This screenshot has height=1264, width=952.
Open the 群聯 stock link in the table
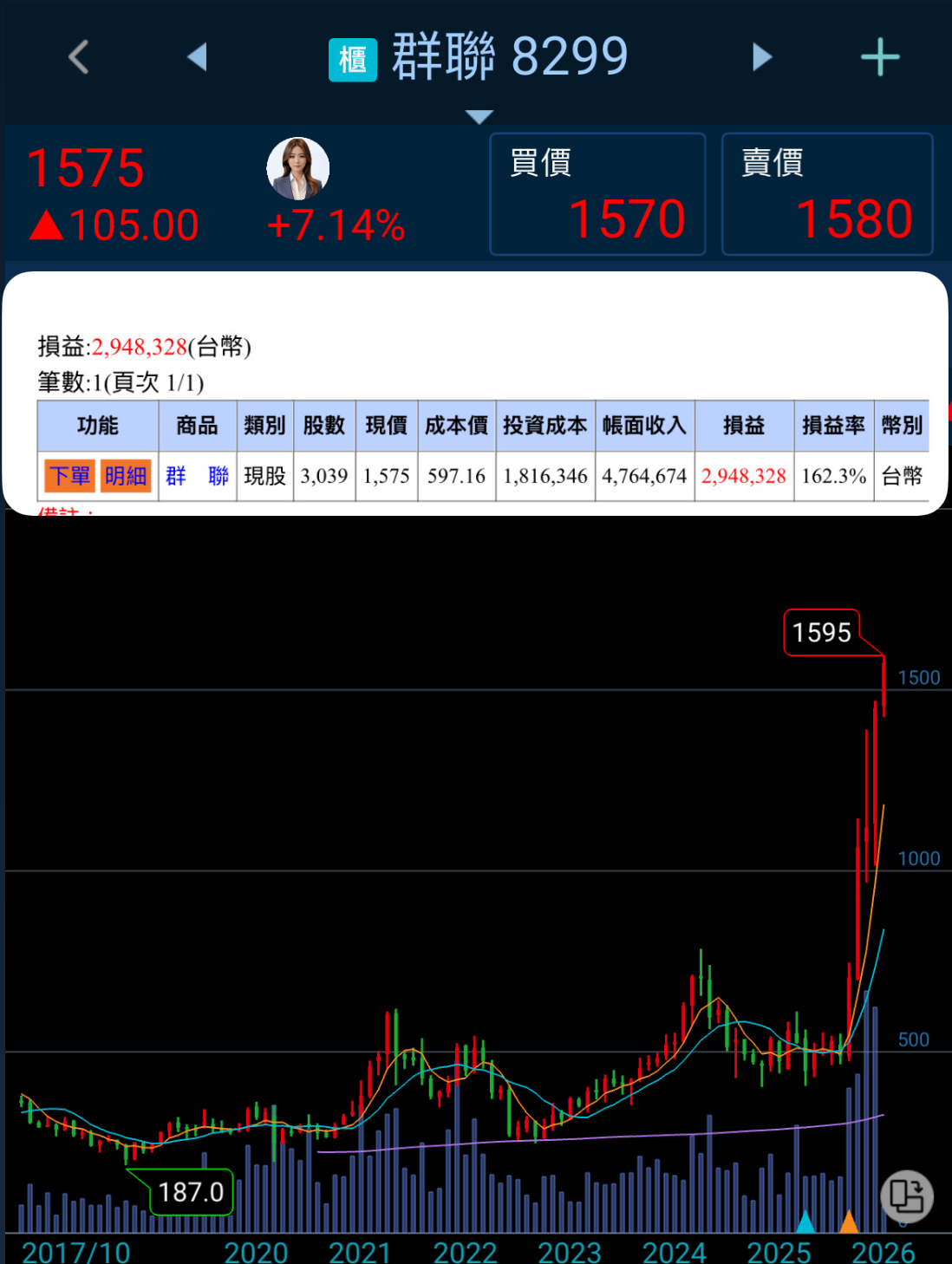197,476
